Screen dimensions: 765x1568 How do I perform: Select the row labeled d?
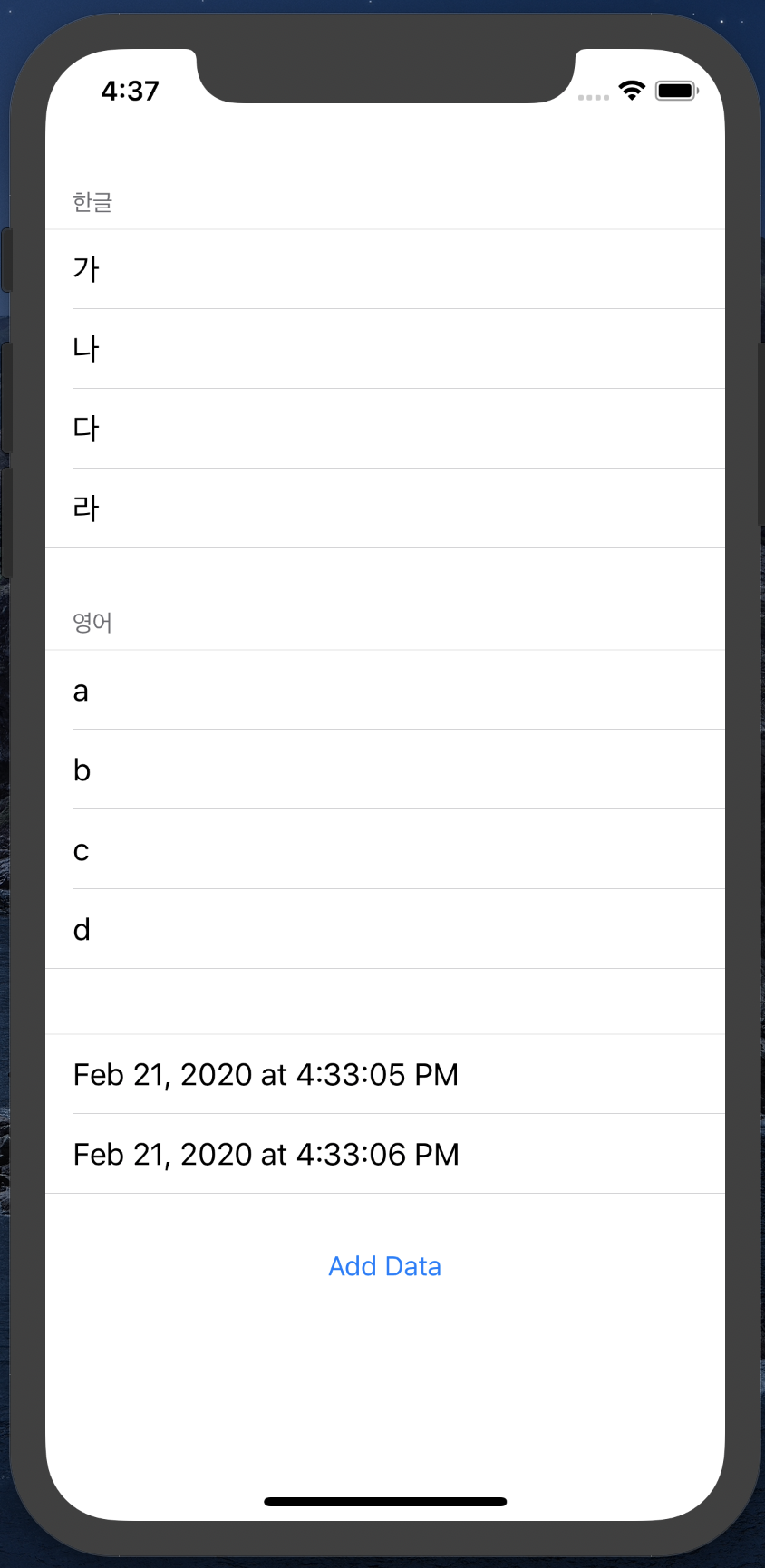[385, 929]
